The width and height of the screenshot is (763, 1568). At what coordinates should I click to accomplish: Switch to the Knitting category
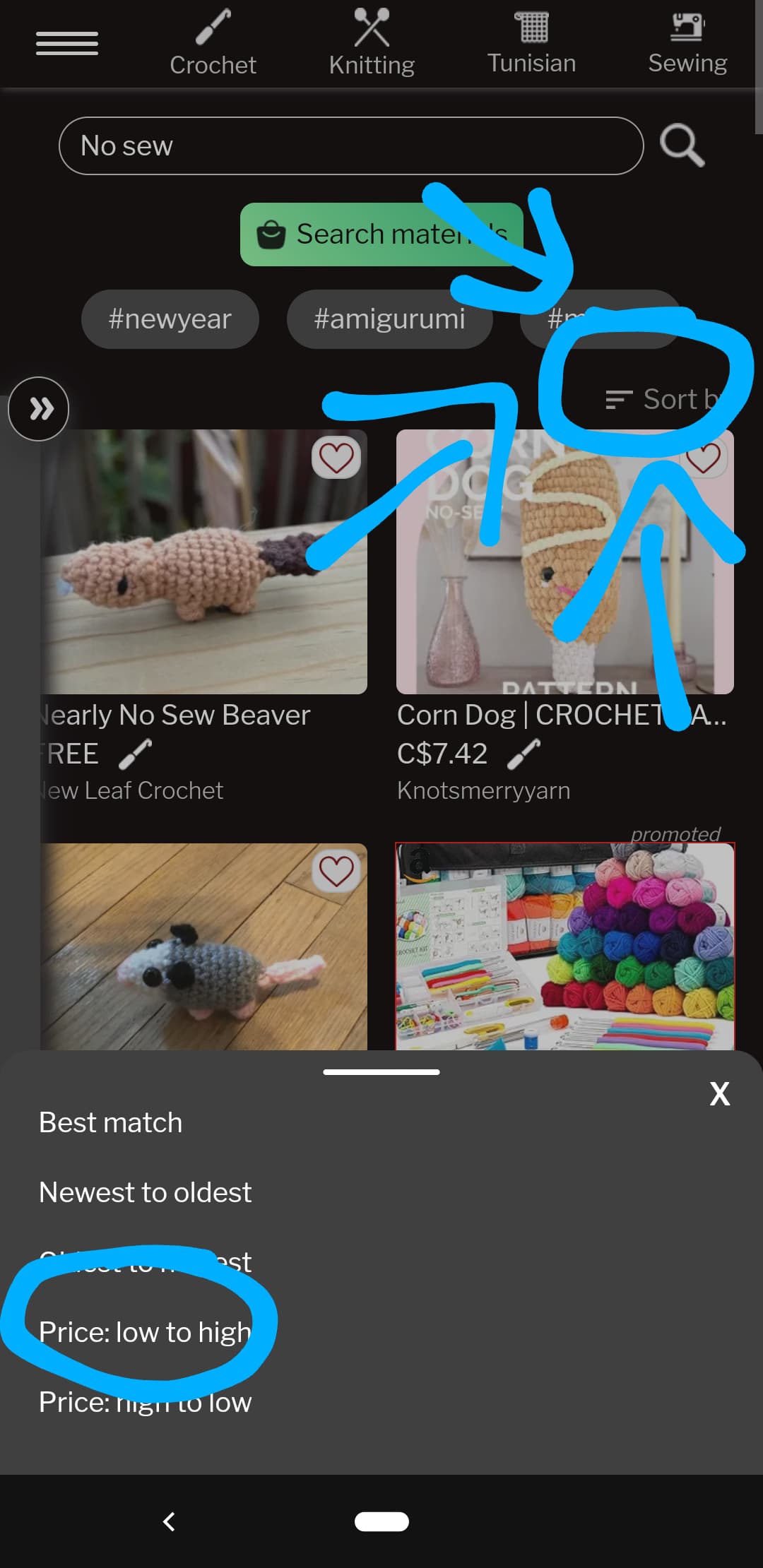point(372,44)
